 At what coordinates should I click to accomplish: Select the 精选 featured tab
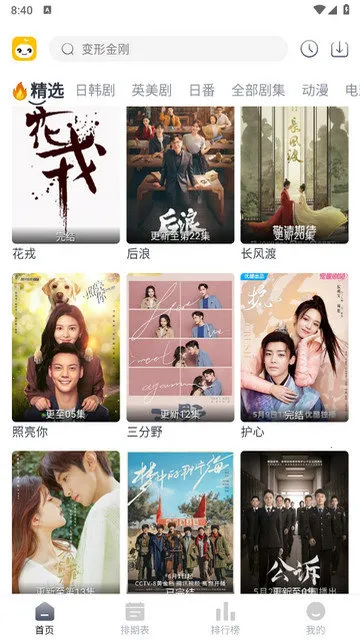(39, 91)
